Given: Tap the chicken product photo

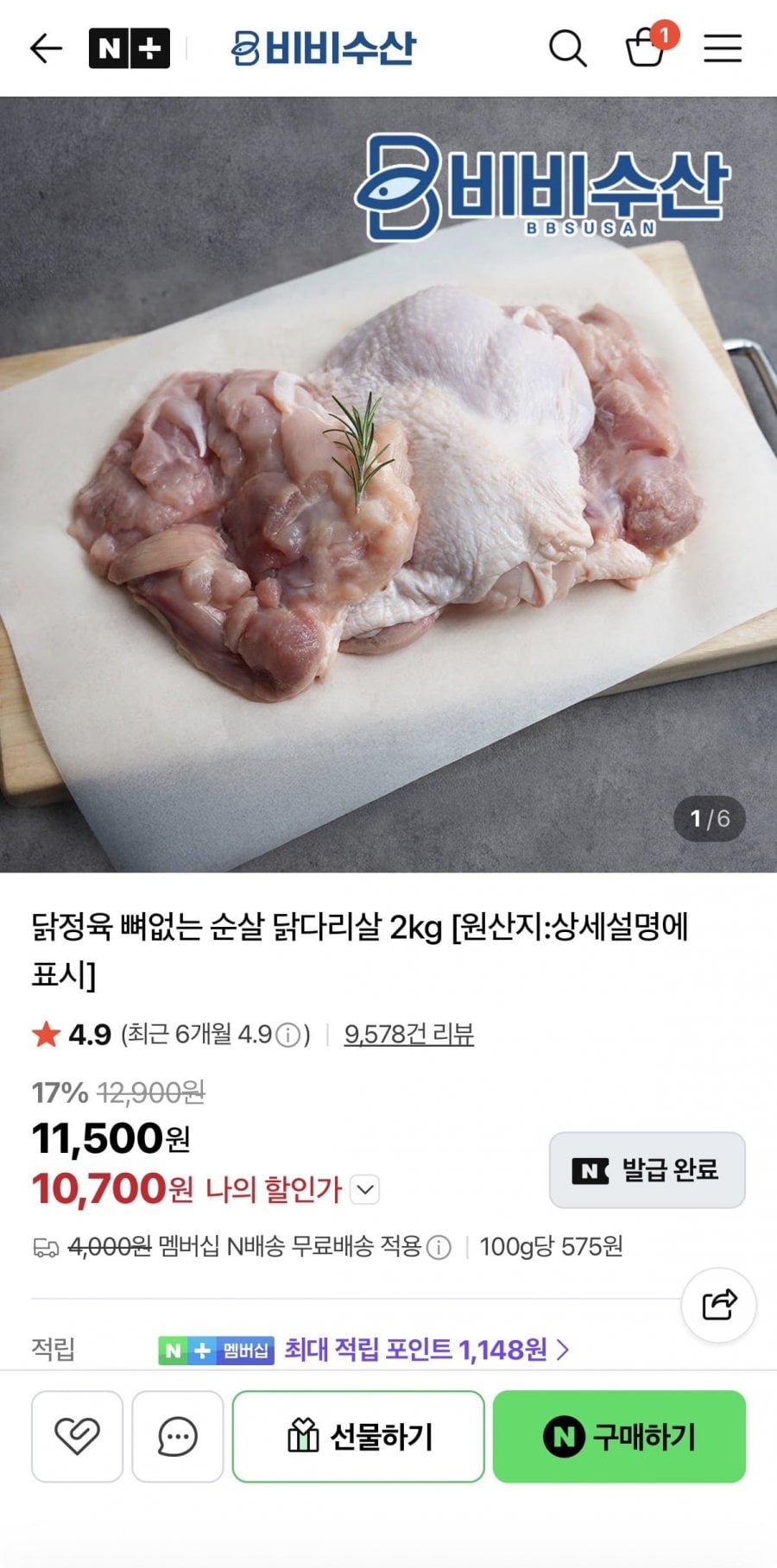Looking at the screenshot, I should pos(388,483).
